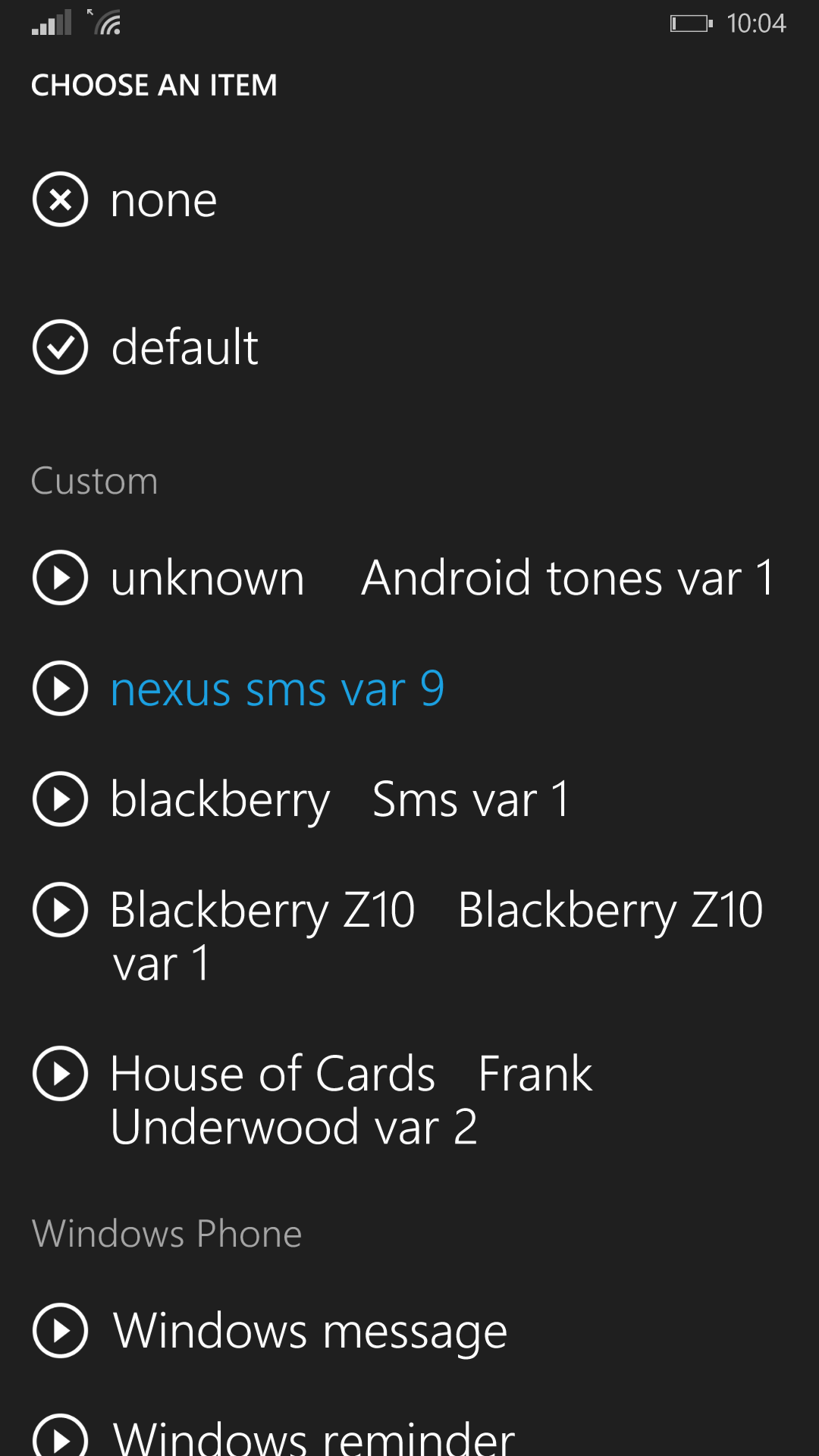Preview the unknown Android tones var 1

click(61, 578)
